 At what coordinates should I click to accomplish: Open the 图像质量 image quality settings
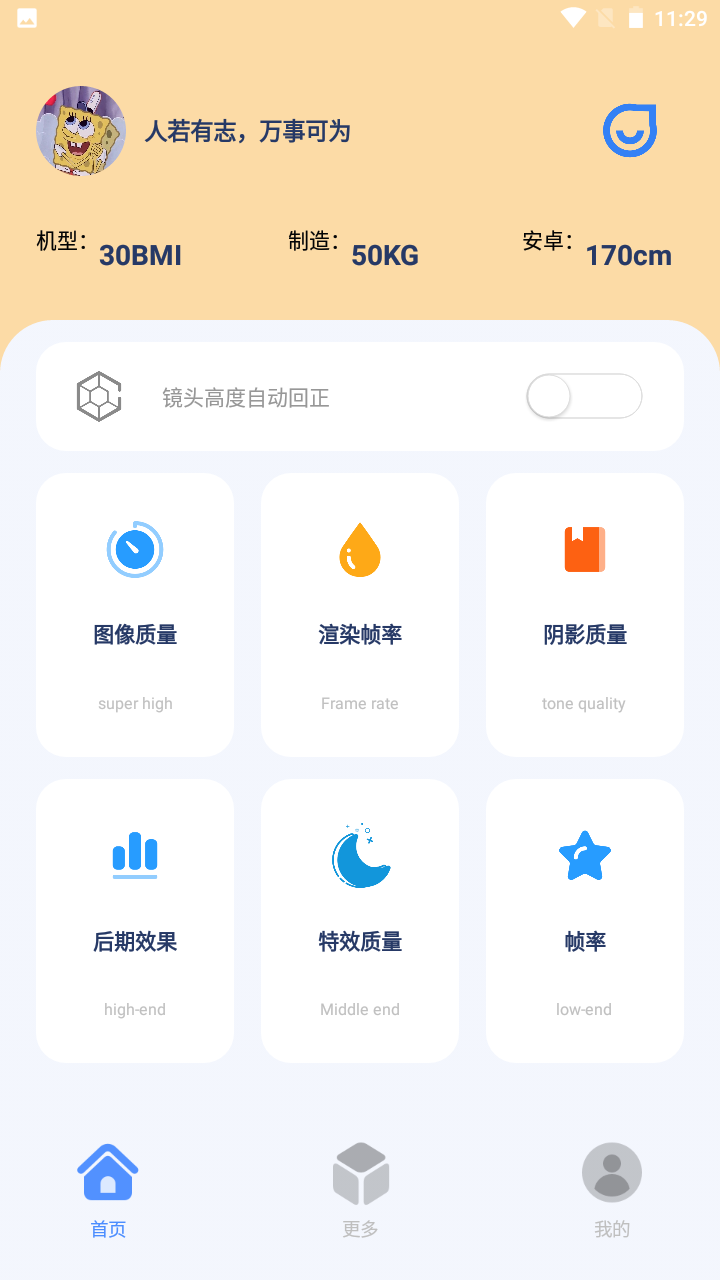[135, 614]
